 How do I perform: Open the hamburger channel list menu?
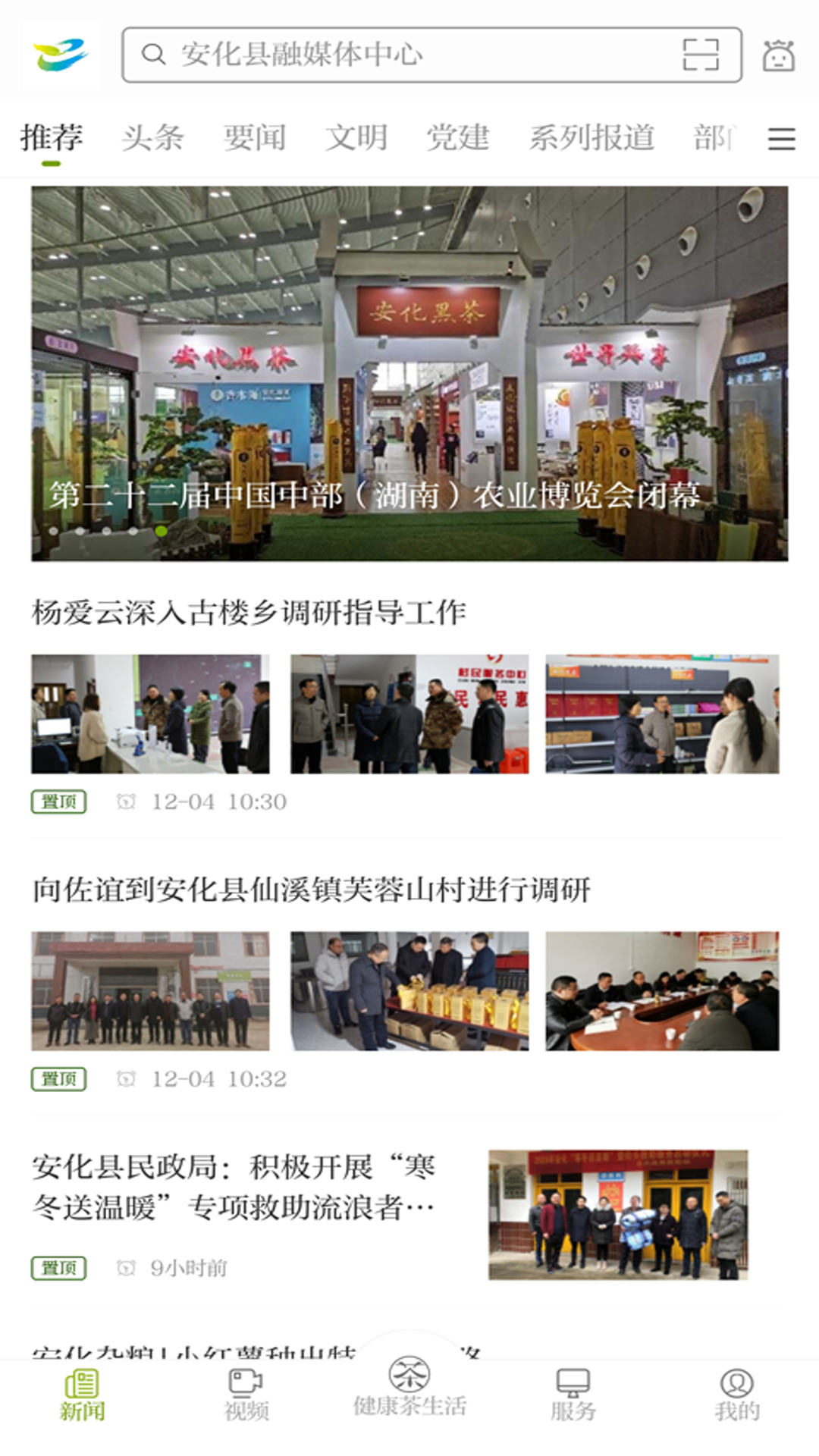[780, 140]
